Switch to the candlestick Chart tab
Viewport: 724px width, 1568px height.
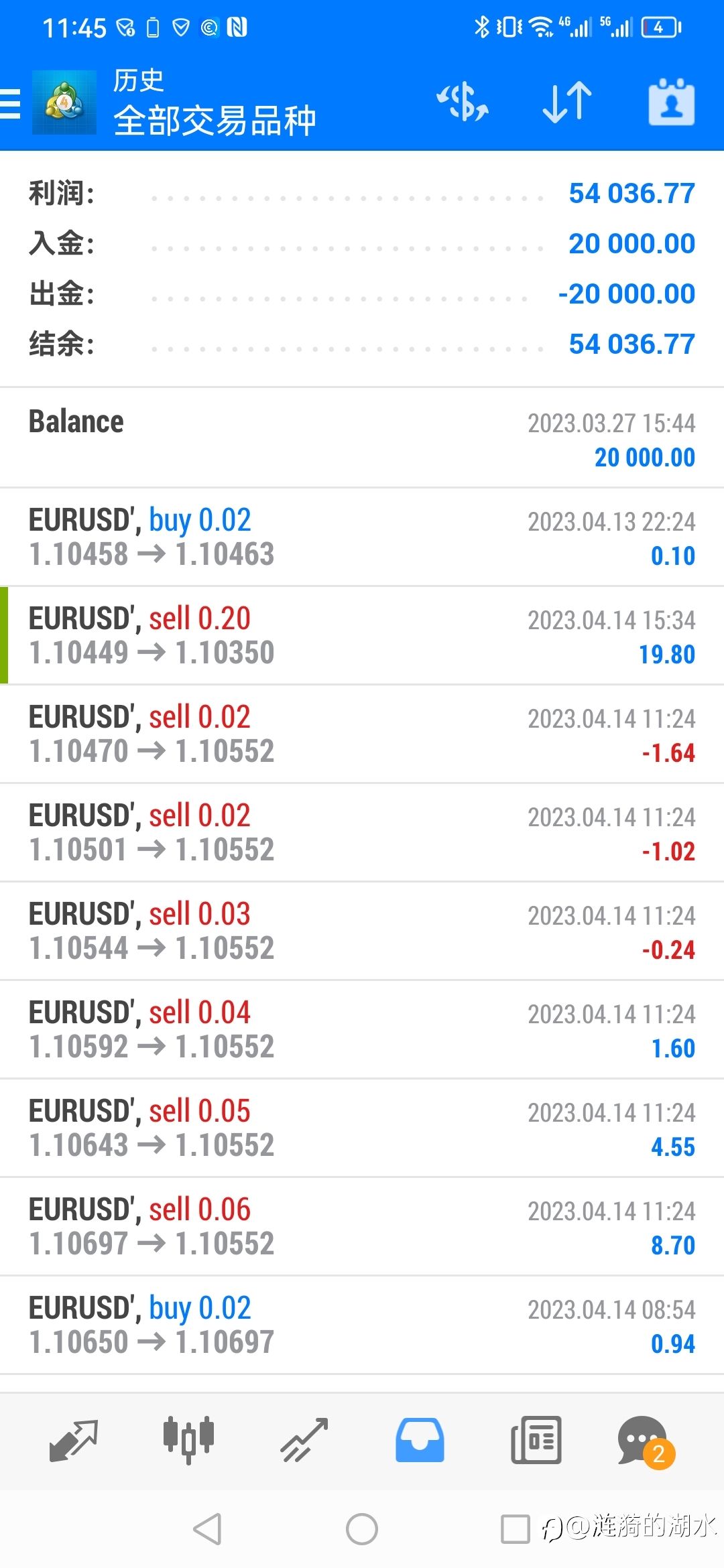[x=188, y=1440]
